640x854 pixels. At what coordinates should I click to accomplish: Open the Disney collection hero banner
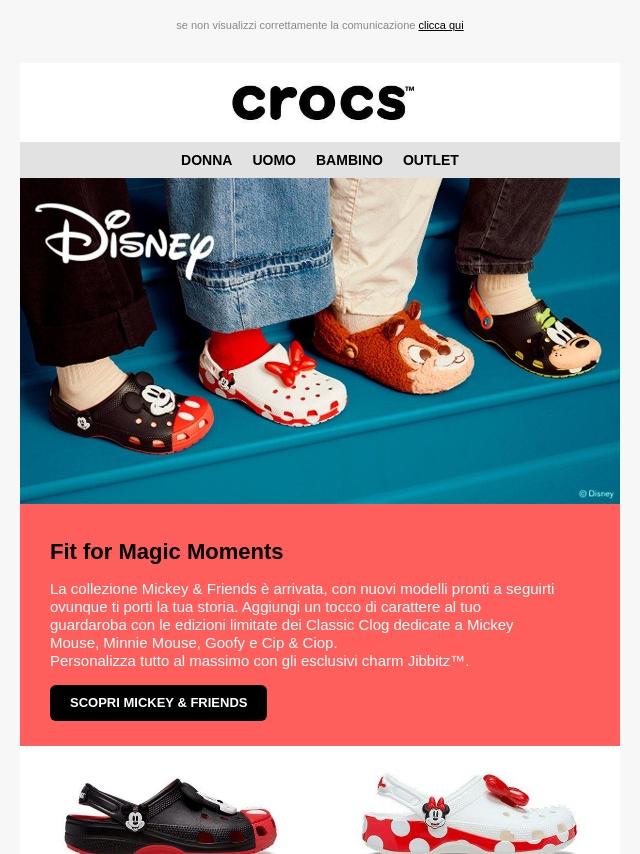click(320, 341)
